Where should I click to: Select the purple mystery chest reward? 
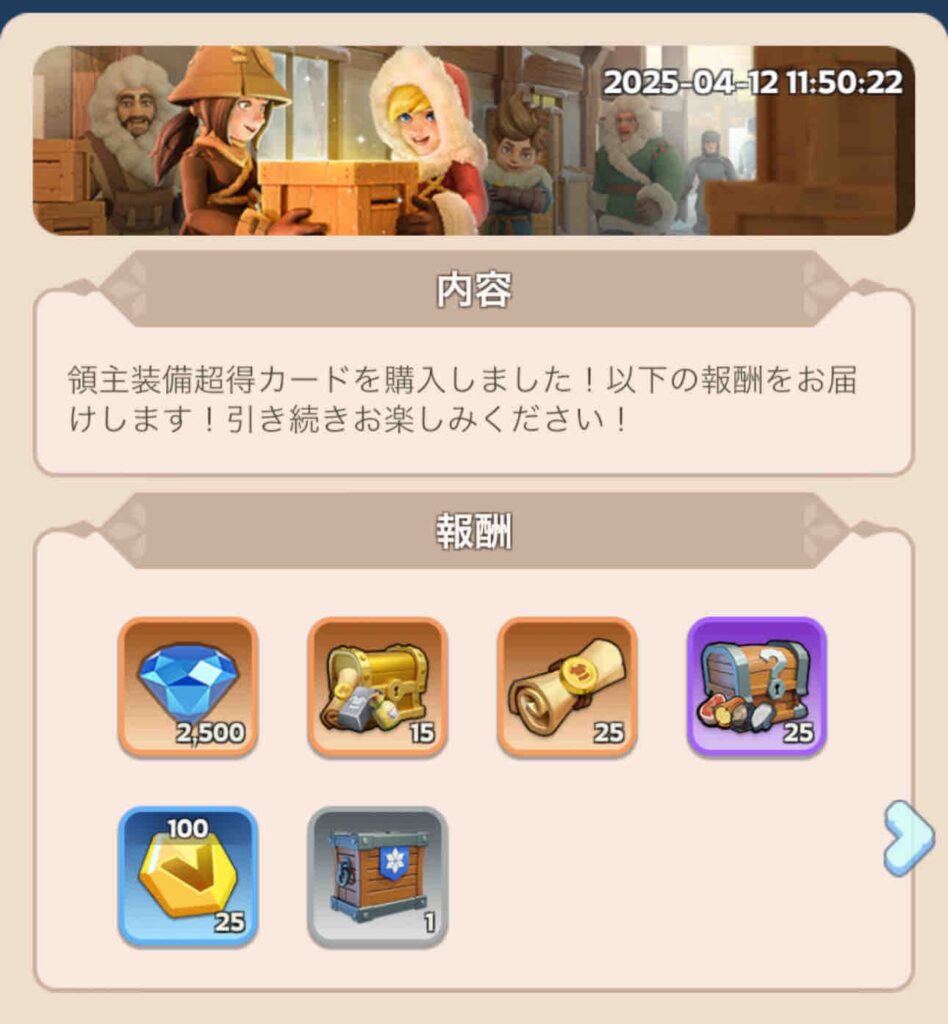tap(756, 686)
